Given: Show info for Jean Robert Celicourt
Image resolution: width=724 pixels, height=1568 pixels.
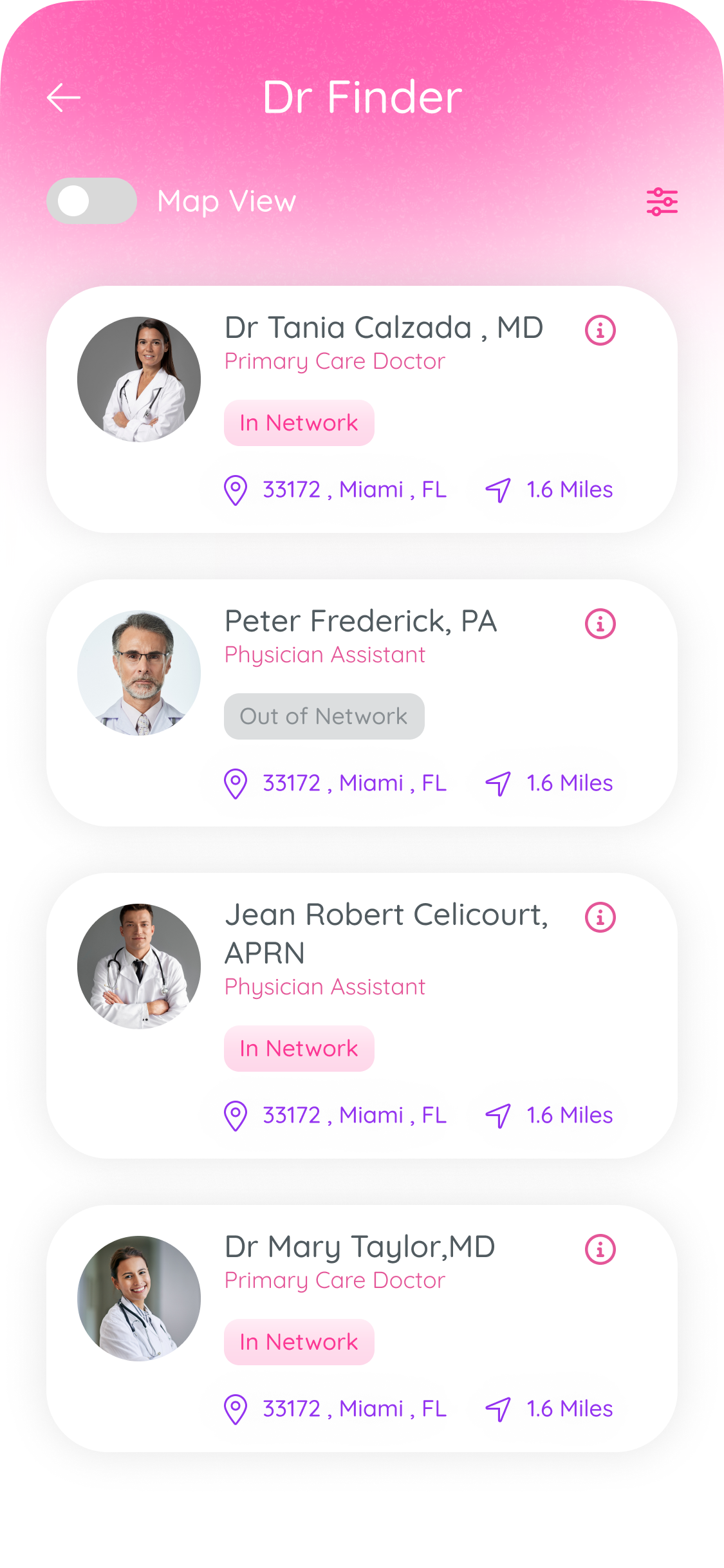Looking at the screenshot, I should 600,917.
